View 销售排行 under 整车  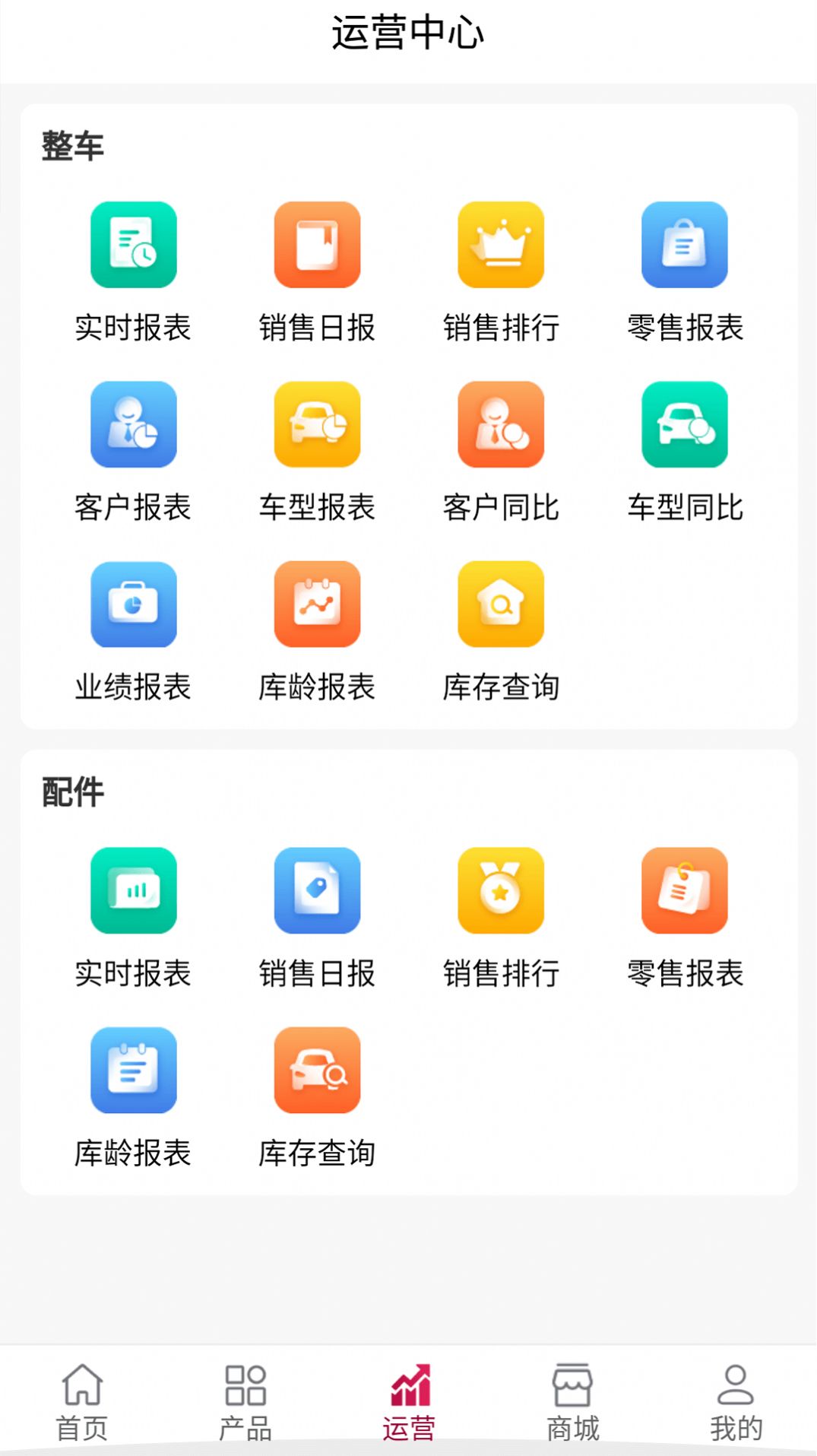[x=501, y=246]
